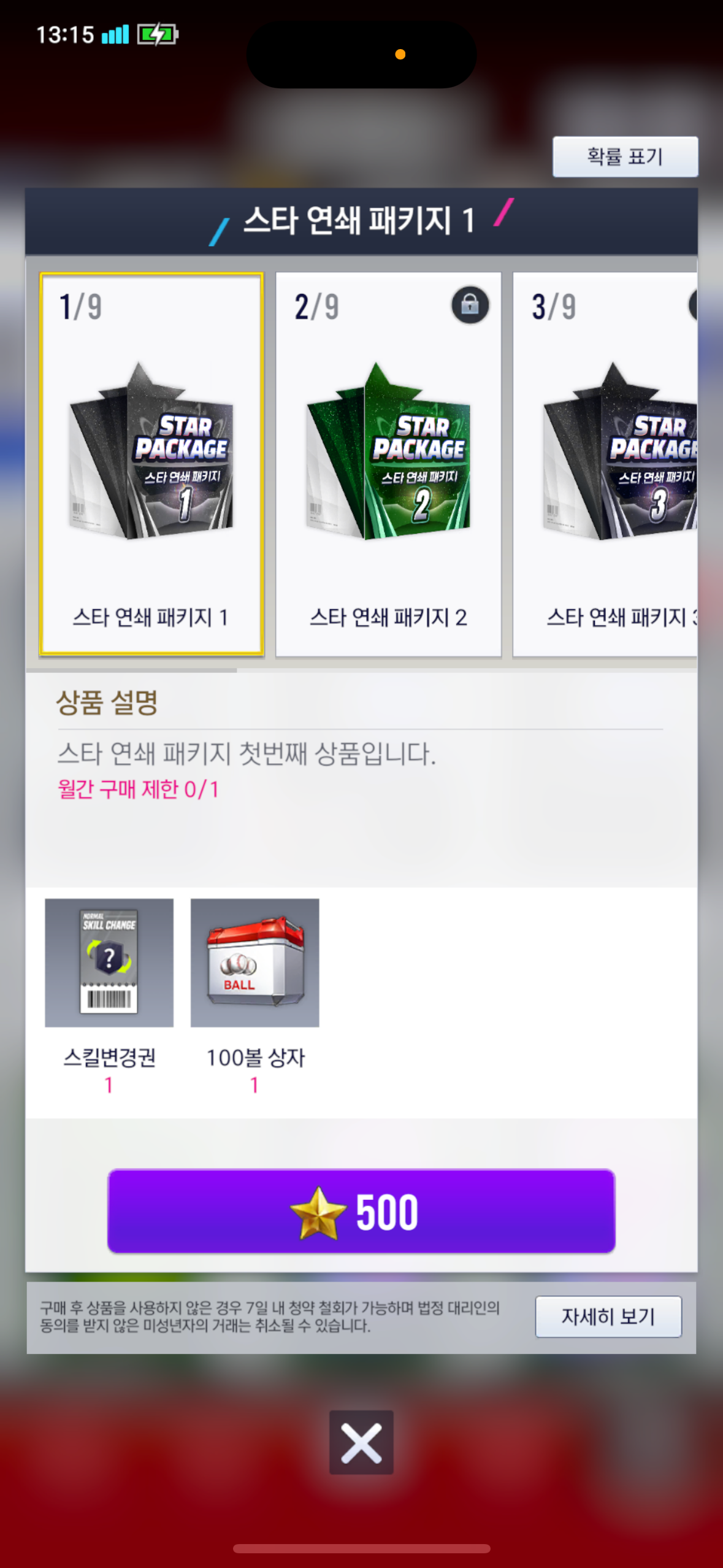The image size is (723, 1568).
Task: Choose the 스타 연쇄 패키지 3 card
Action: 605,464
